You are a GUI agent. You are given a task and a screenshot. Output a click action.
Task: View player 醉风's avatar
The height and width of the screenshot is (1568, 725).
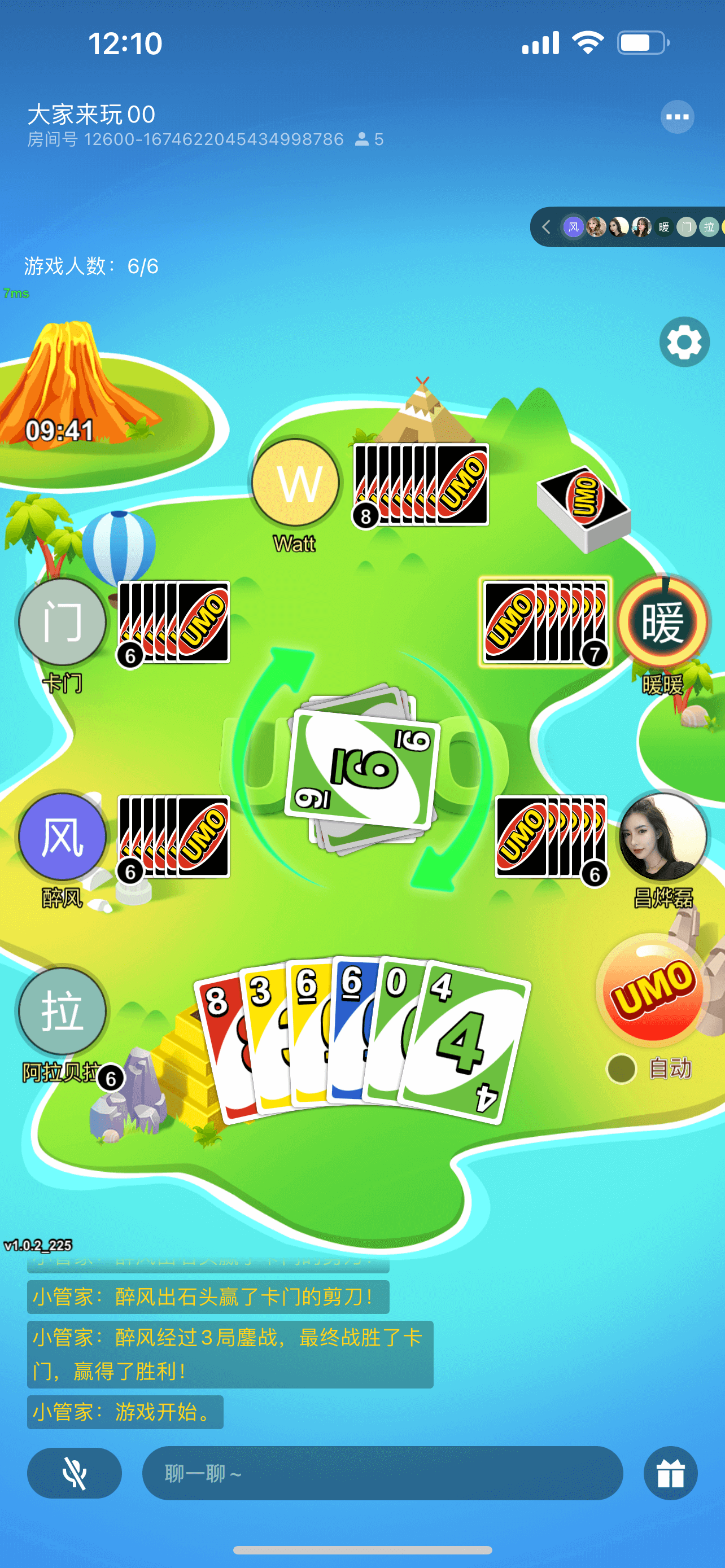(62, 837)
